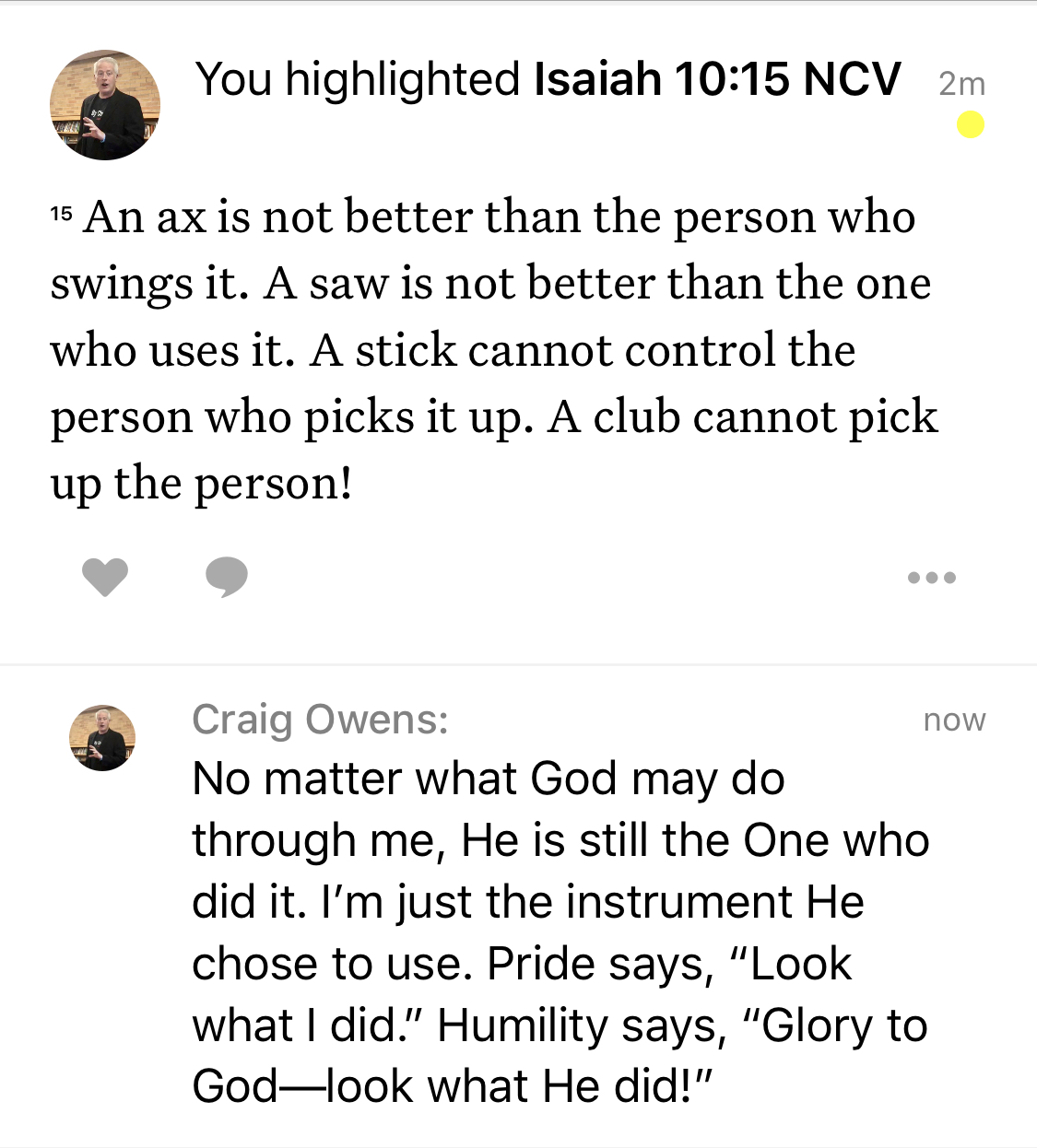The image size is (1037, 1148).
Task: Open the three-dot more options menu
Action: (931, 578)
